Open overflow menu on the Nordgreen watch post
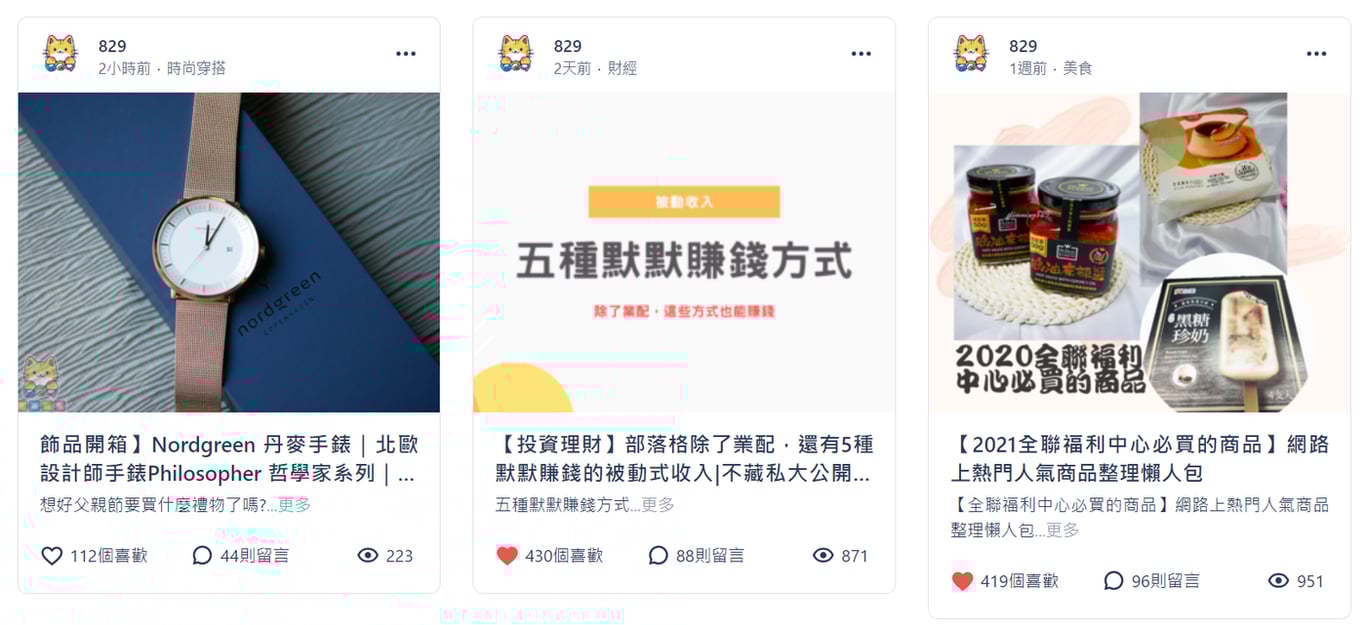Viewport: 1366px width, 625px height. pos(406,54)
